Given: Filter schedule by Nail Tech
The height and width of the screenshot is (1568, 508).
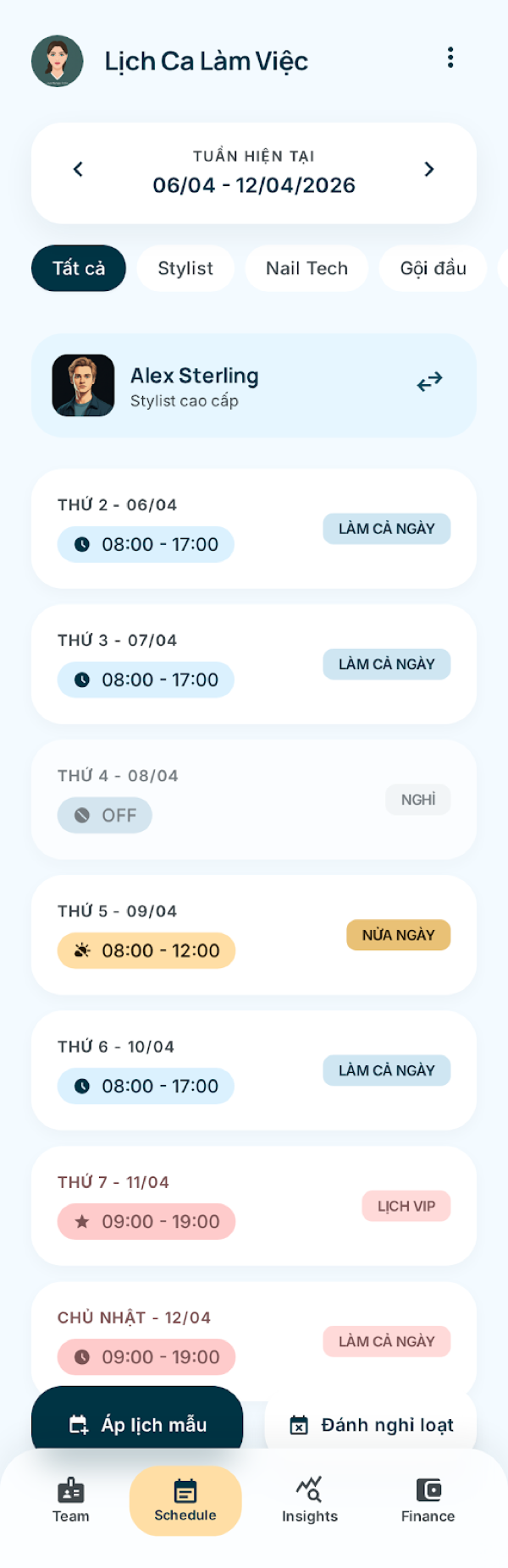Looking at the screenshot, I should [x=306, y=268].
